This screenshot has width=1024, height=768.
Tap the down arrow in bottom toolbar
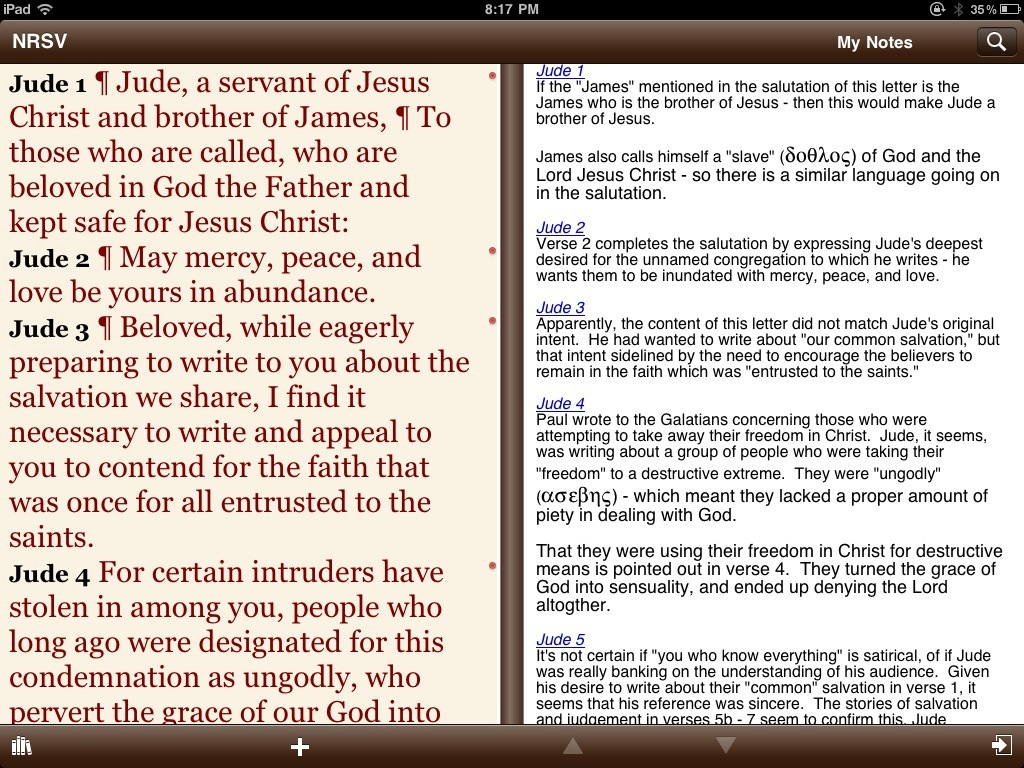tap(726, 745)
